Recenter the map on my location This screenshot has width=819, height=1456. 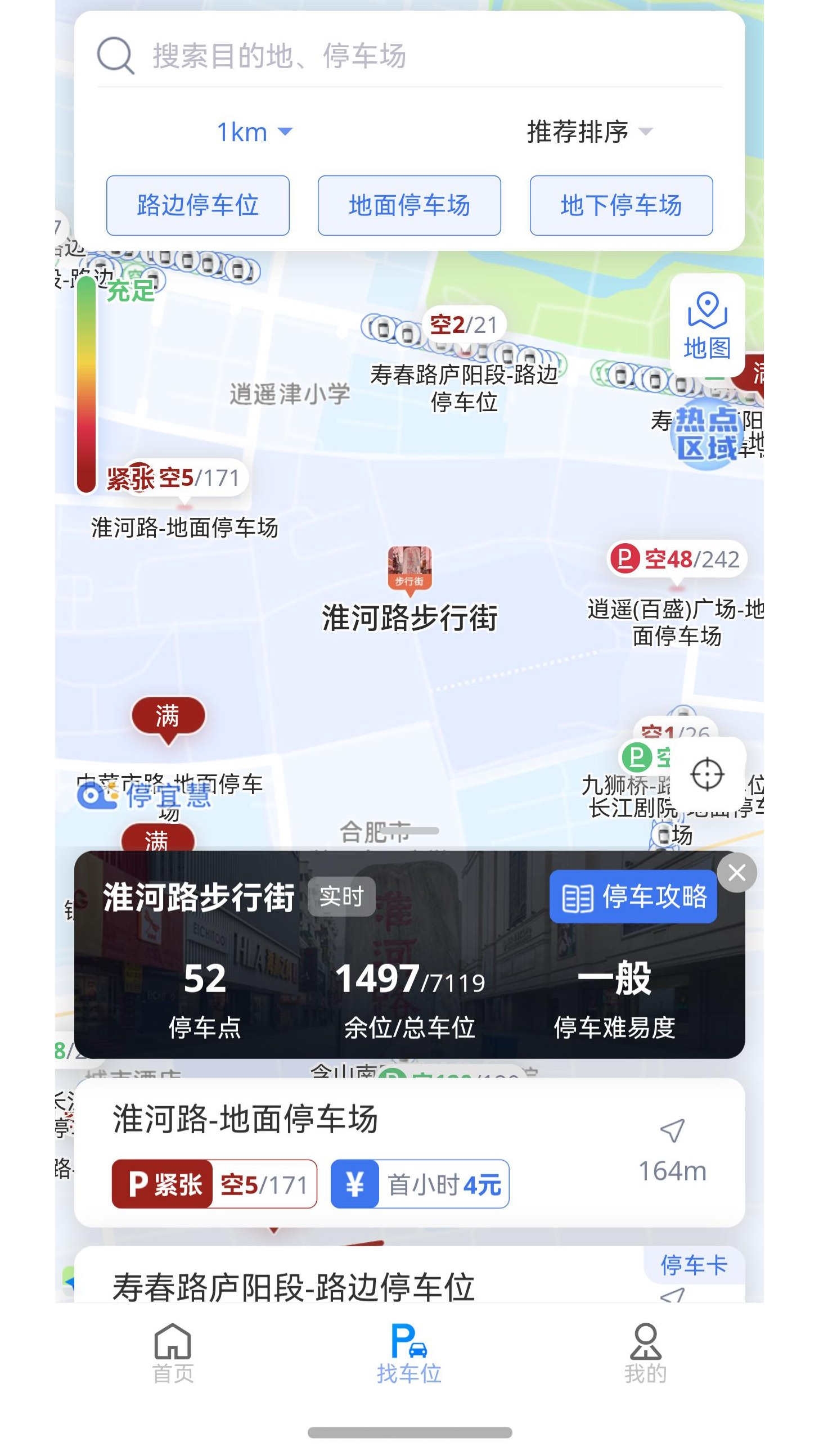(x=707, y=774)
